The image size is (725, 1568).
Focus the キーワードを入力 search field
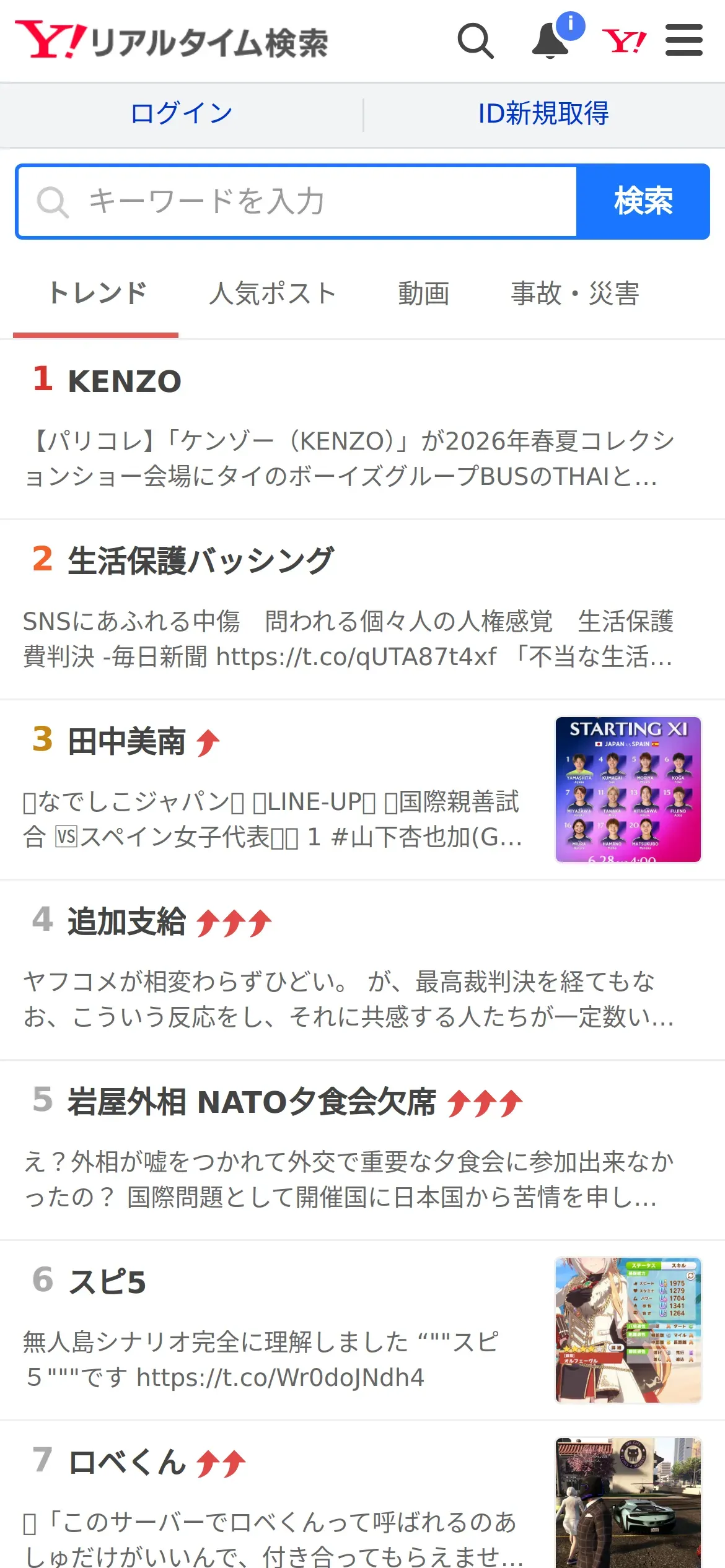tap(297, 201)
